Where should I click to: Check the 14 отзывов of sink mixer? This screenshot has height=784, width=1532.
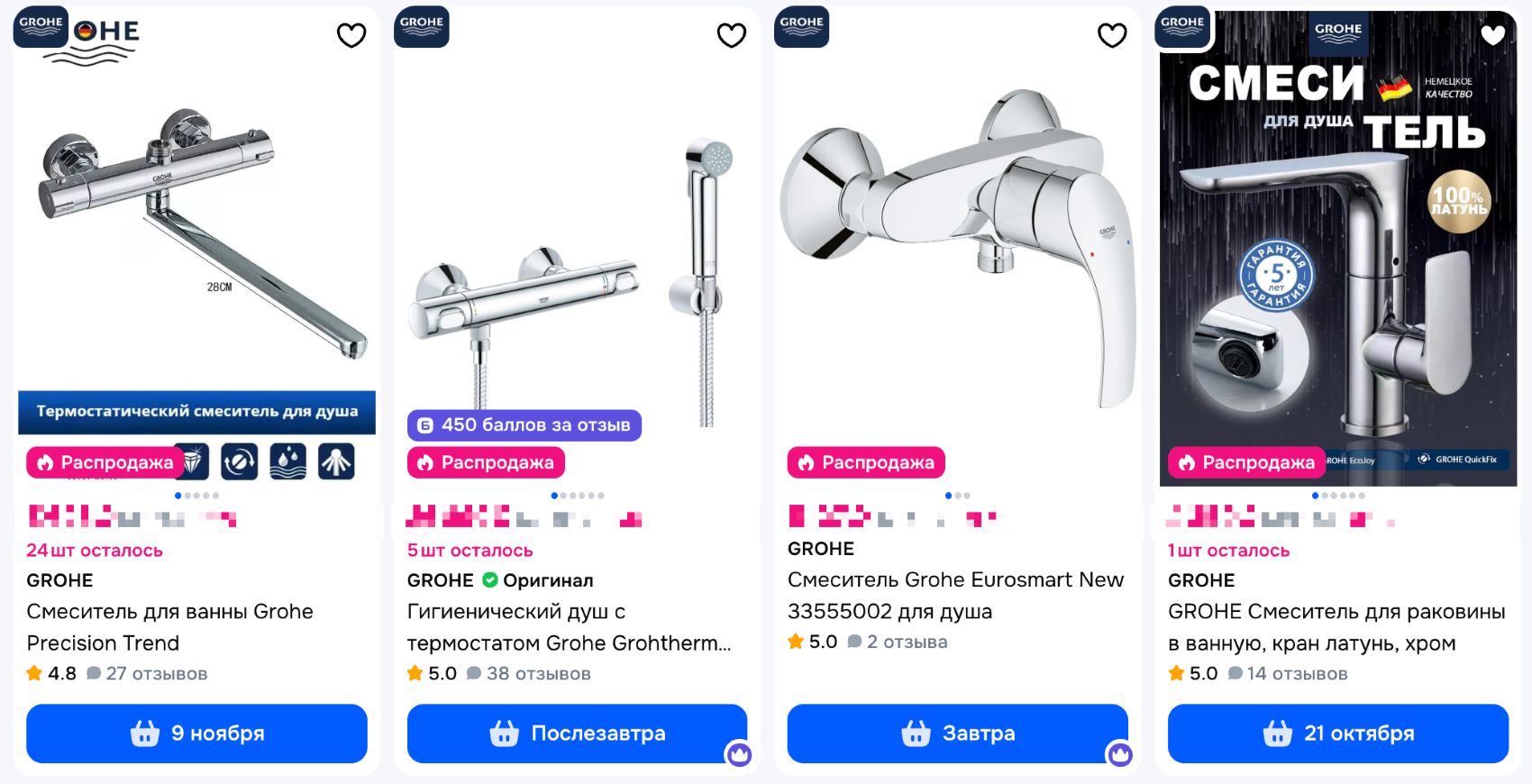pyautogui.click(x=1297, y=674)
